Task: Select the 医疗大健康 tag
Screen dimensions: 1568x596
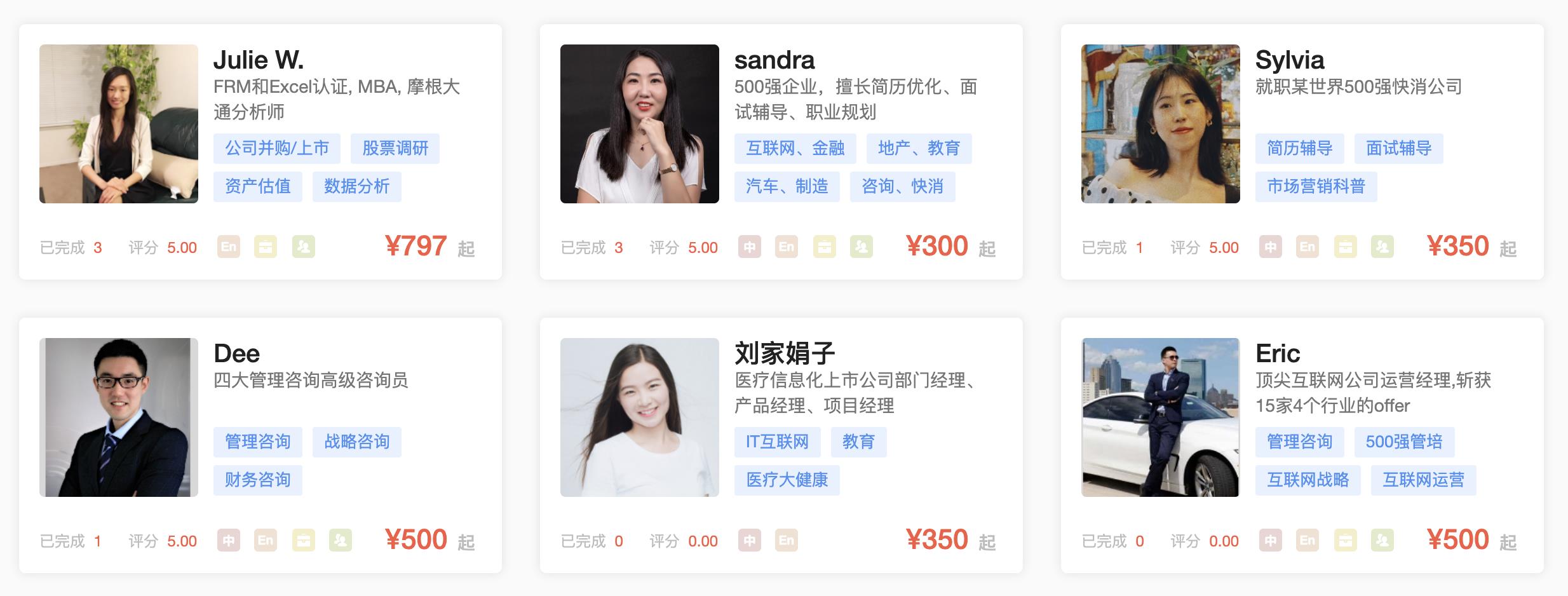Action: pos(787,480)
